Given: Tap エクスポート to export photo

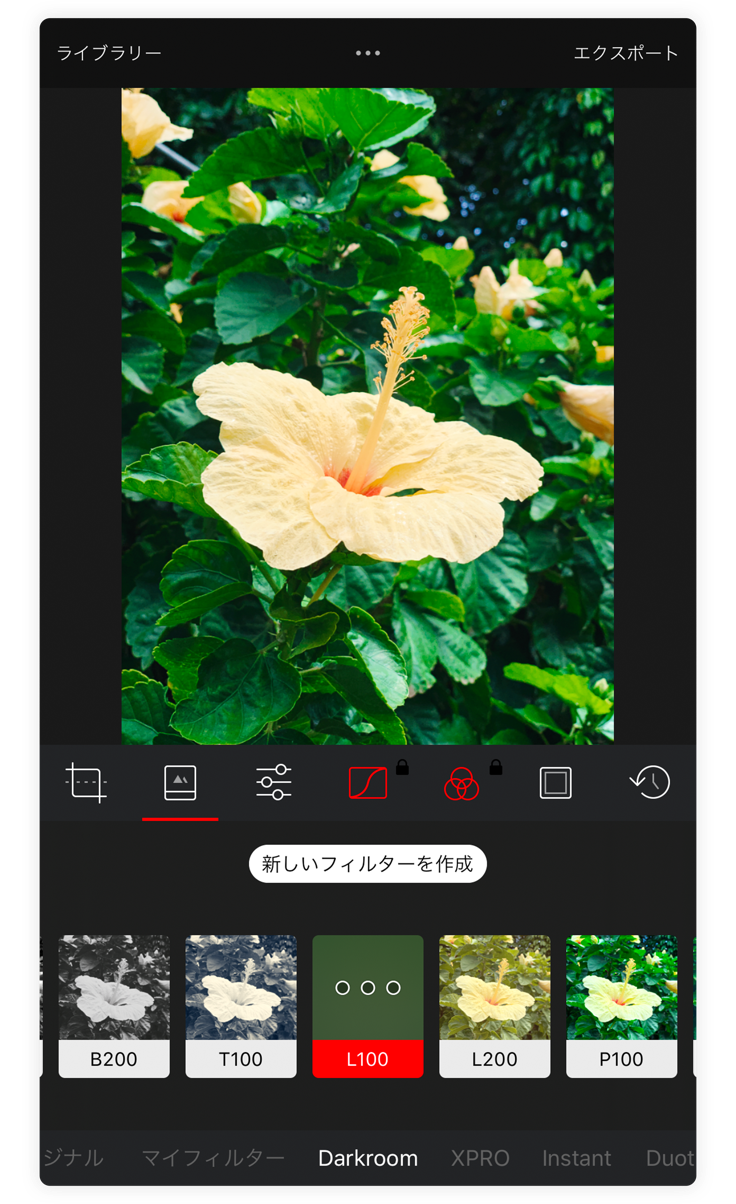Looking at the screenshot, I should point(625,53).
